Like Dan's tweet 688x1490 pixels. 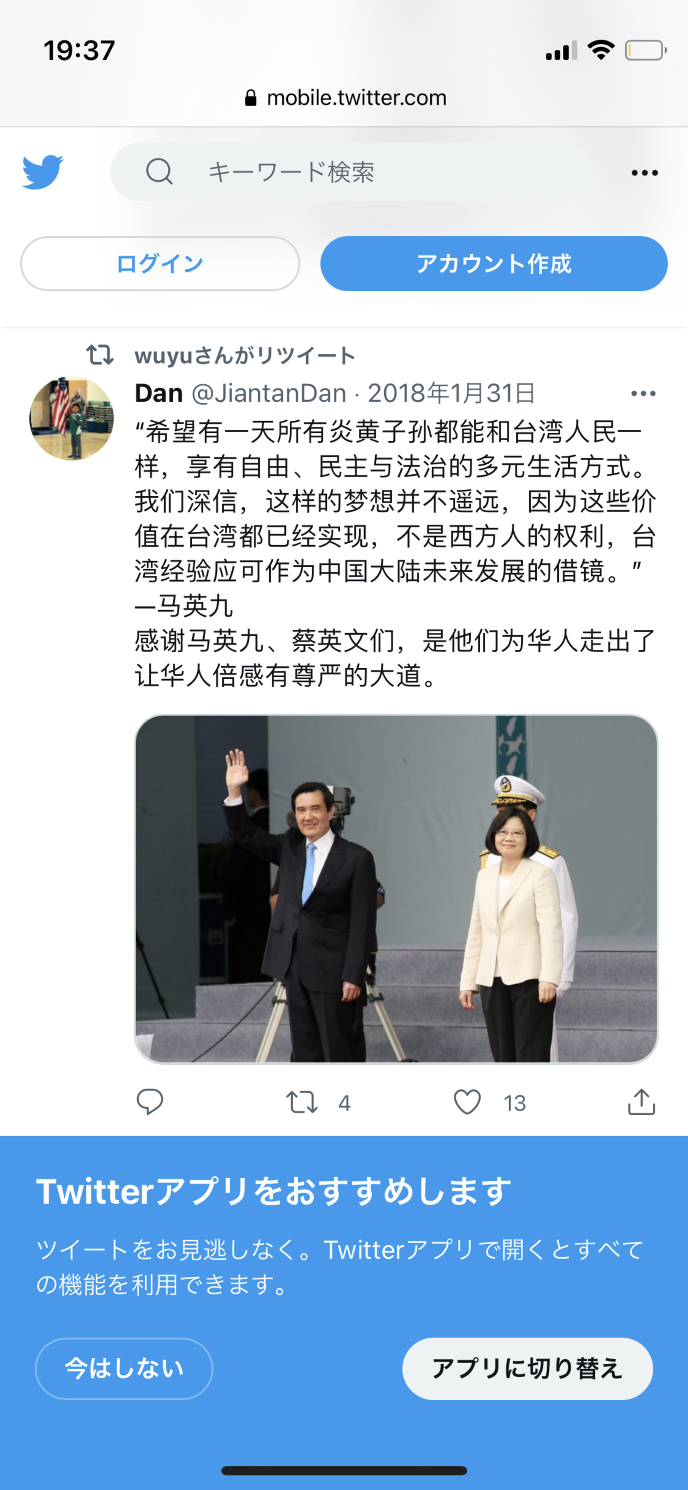pyautogui.click(x=468, y=1102)
